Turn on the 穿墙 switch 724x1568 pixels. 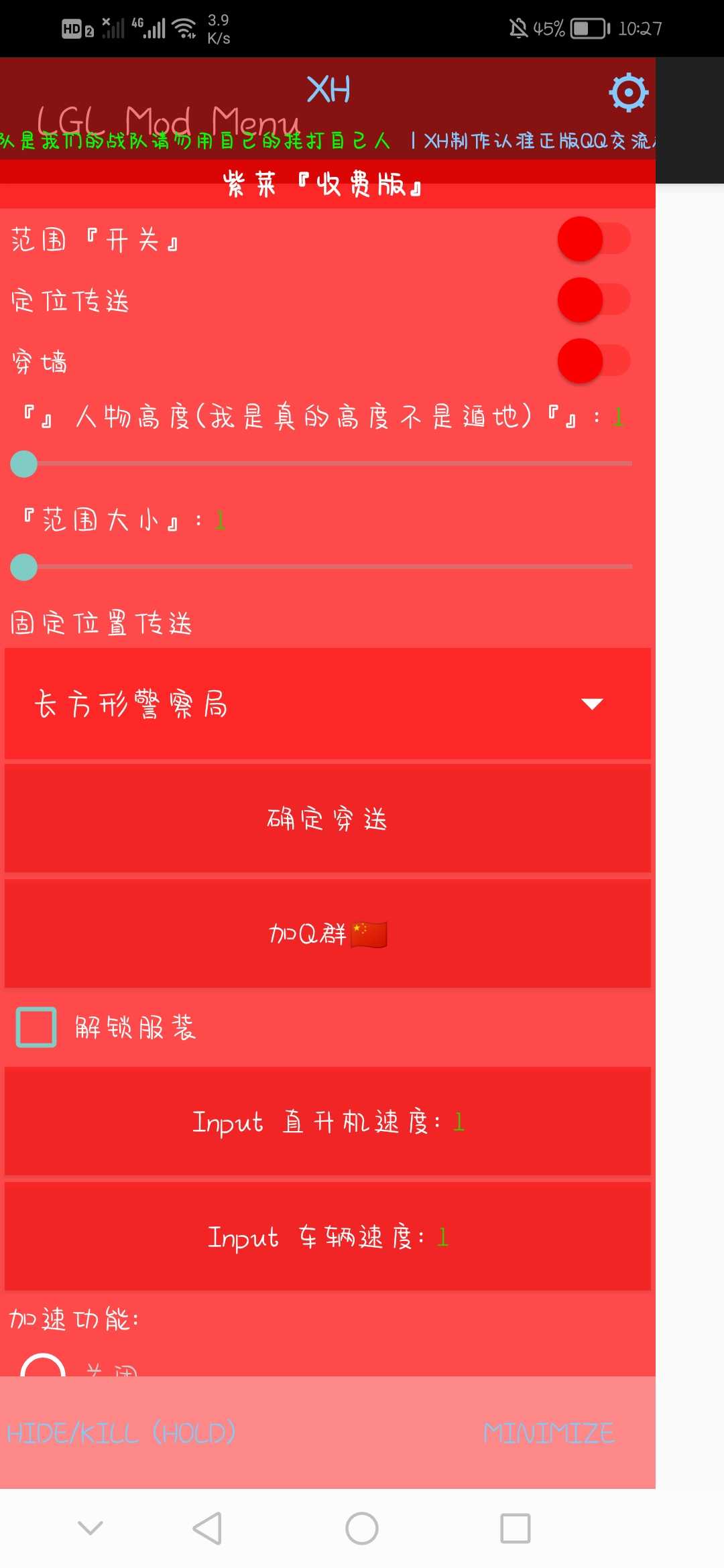point(593,361)
